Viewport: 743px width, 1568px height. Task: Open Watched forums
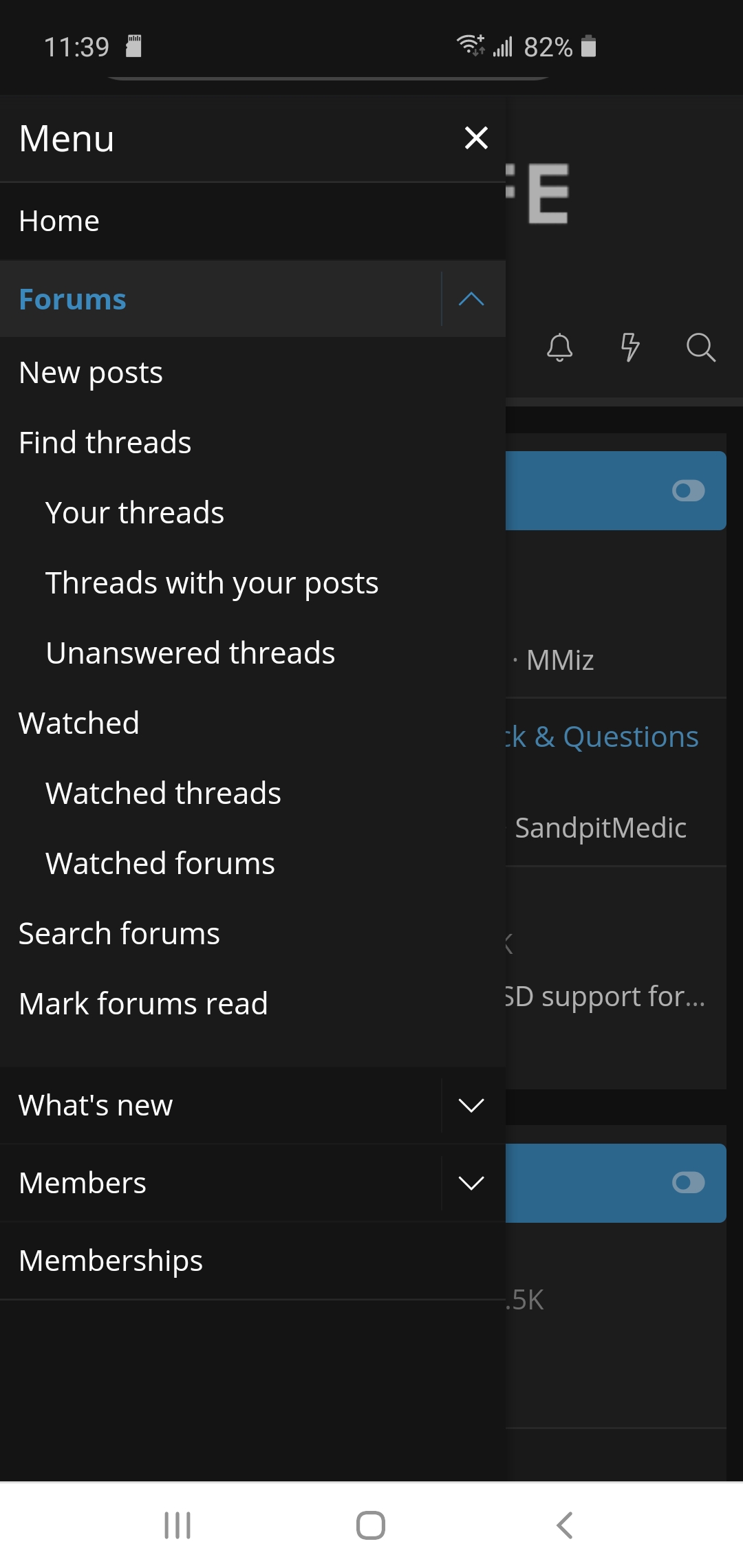(x=252, y=864)
